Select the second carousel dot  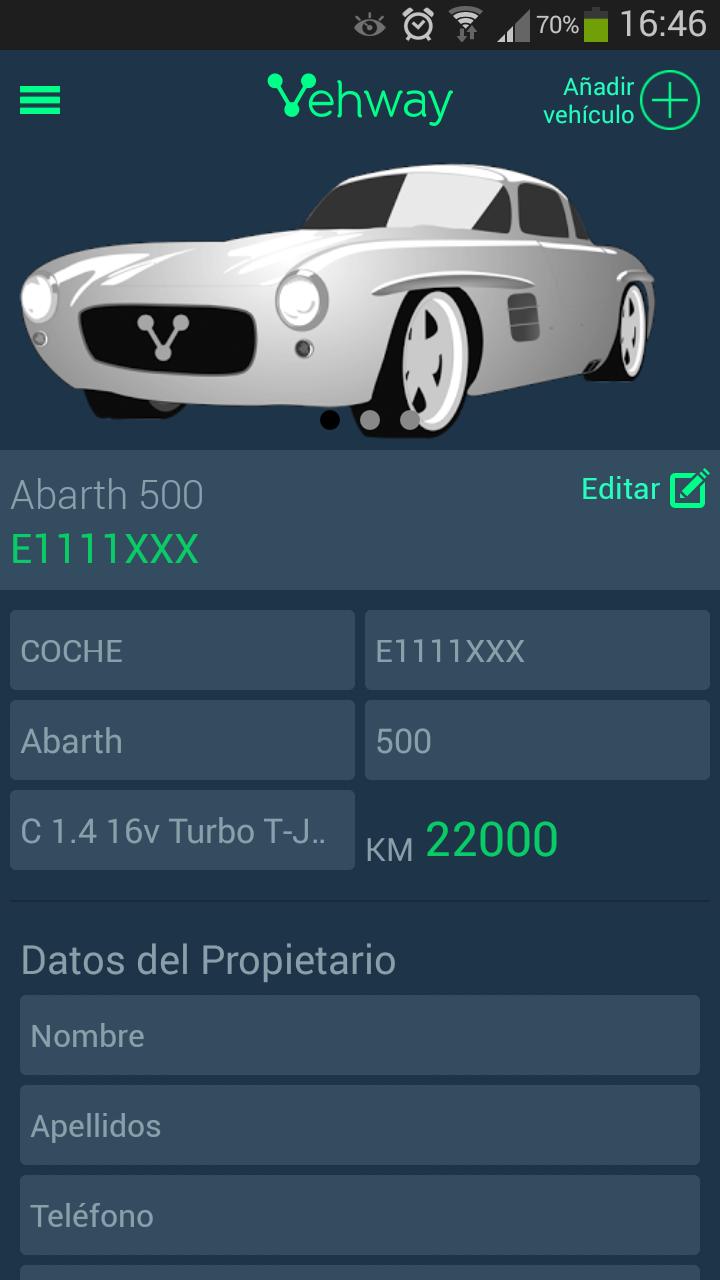pos(372,419)
